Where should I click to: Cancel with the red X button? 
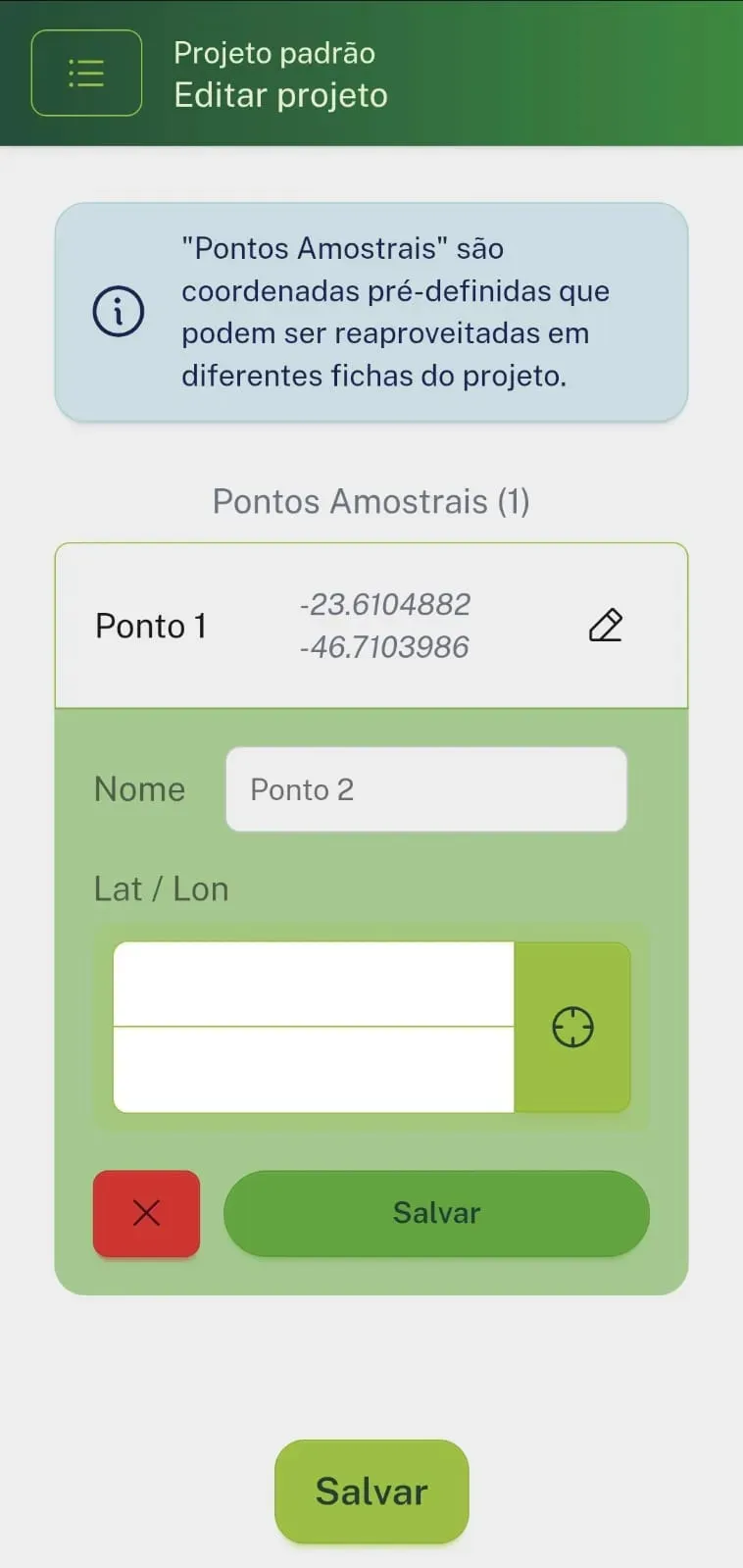(145, 1213)
